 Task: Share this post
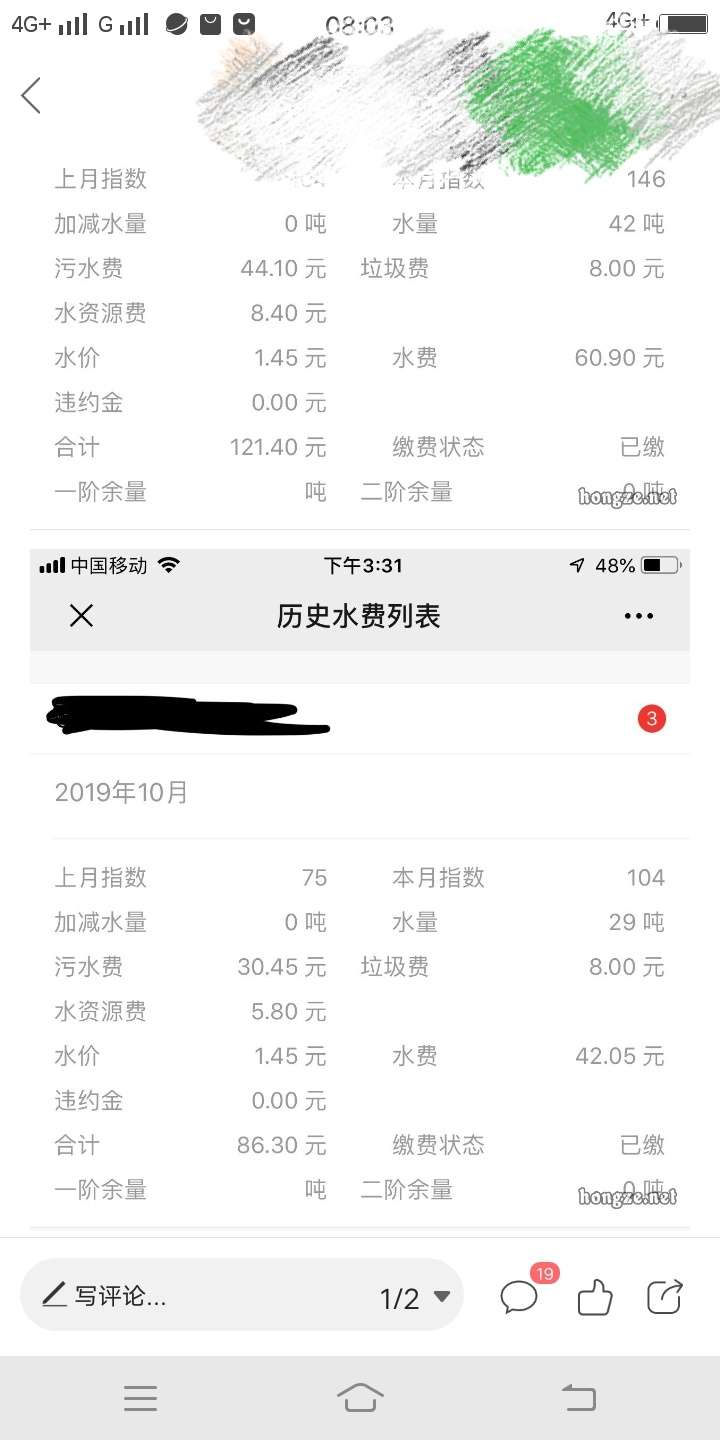pyautogui.click(x=665, y=1297)
